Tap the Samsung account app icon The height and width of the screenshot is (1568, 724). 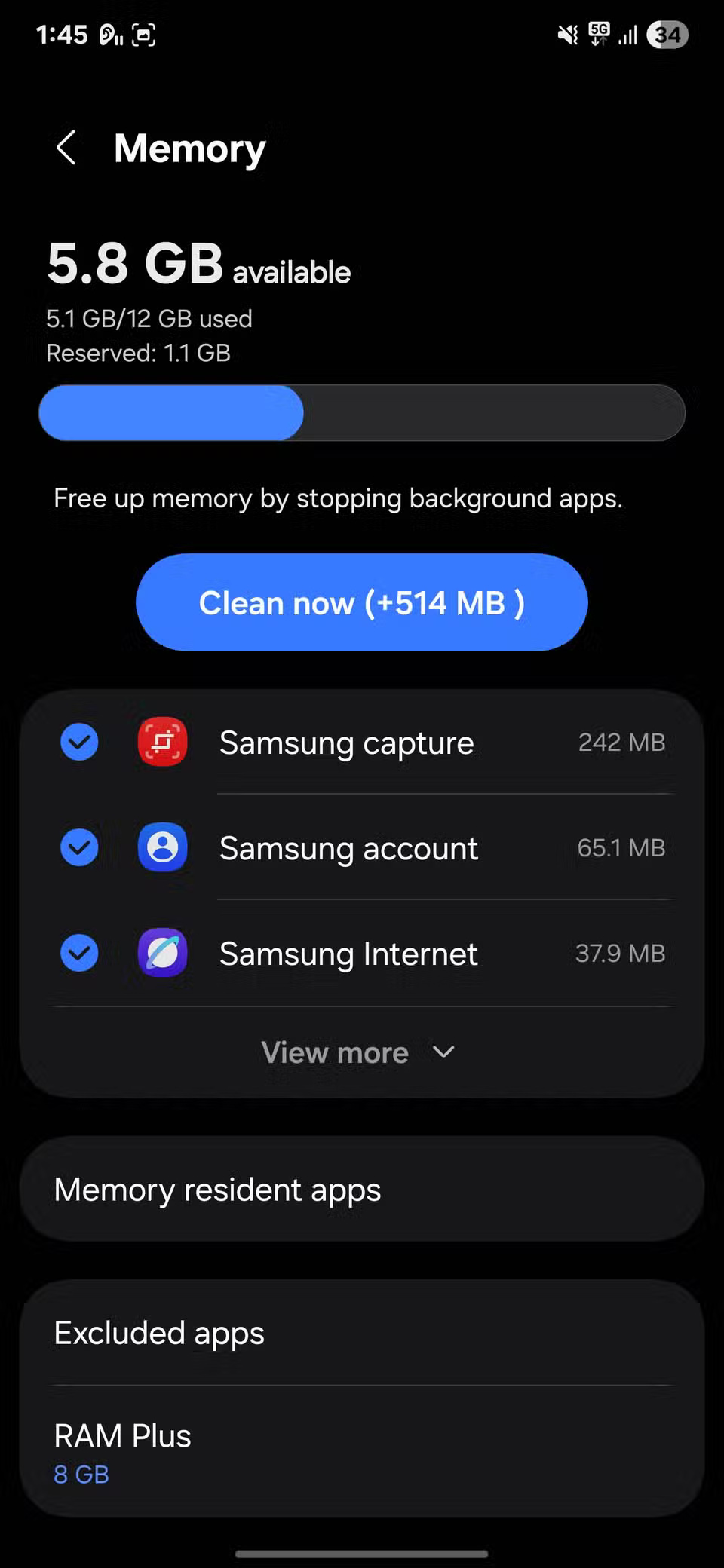pos(162,847)
